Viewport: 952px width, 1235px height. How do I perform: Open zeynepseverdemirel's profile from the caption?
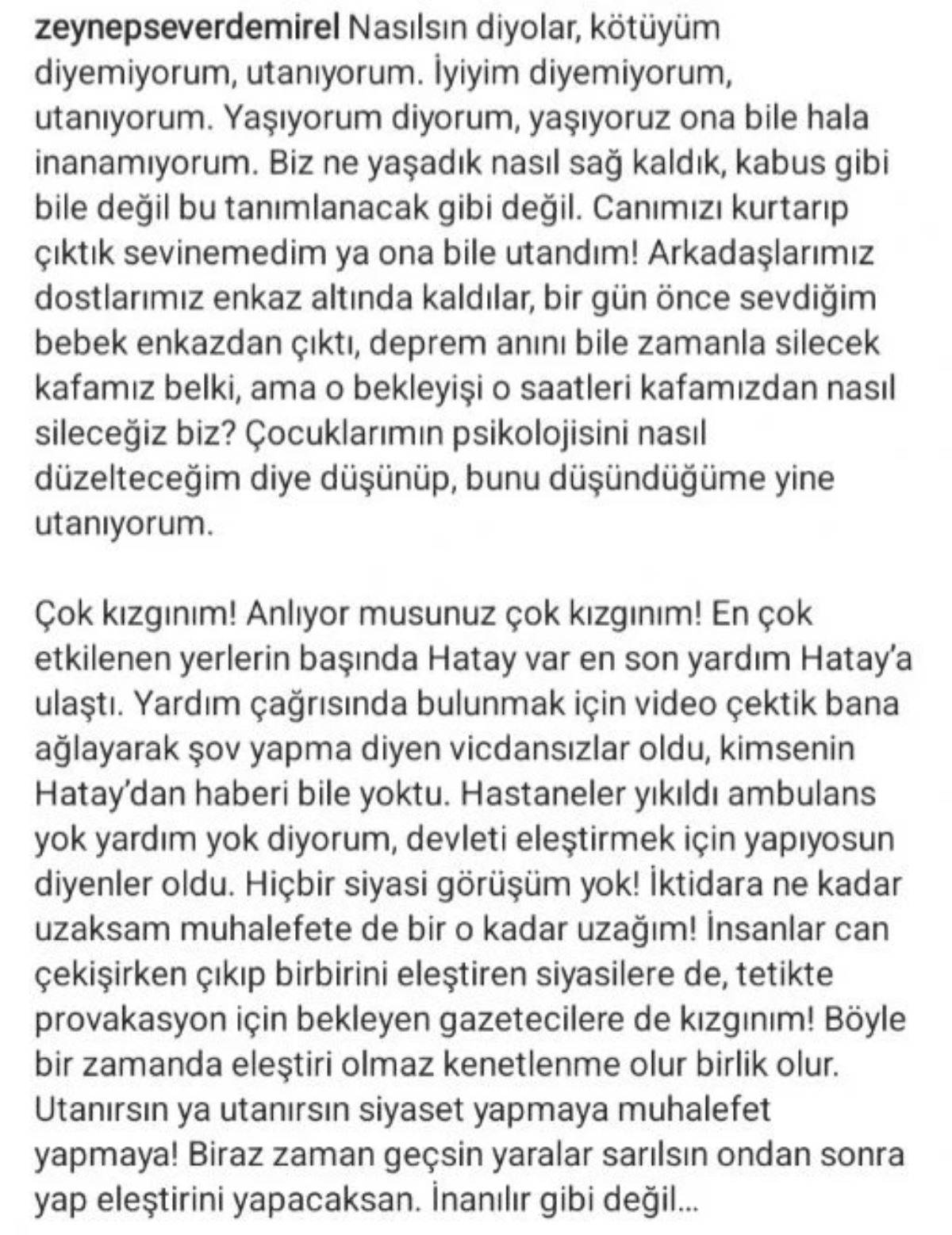pos(190,29)
